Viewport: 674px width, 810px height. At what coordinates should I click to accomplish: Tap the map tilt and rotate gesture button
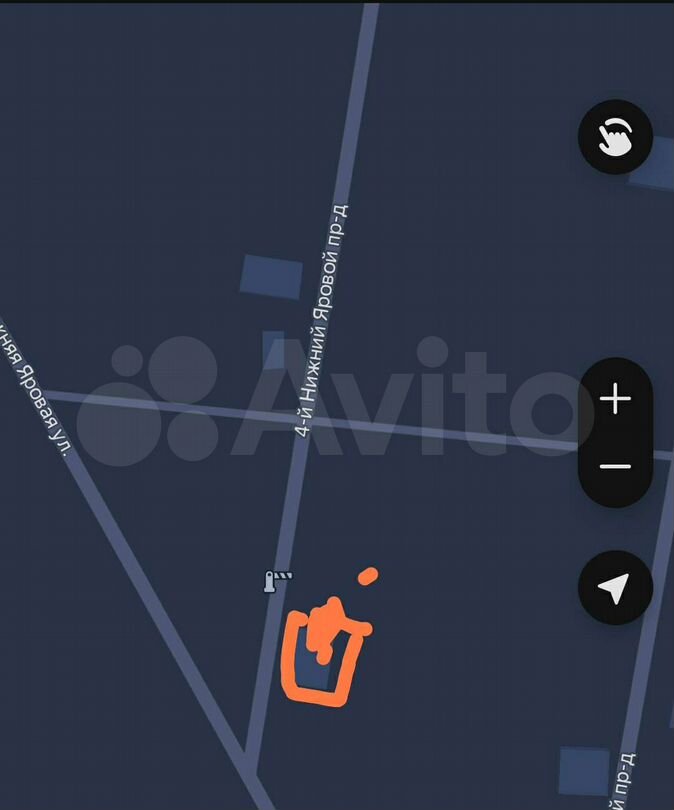click(615, 137)
